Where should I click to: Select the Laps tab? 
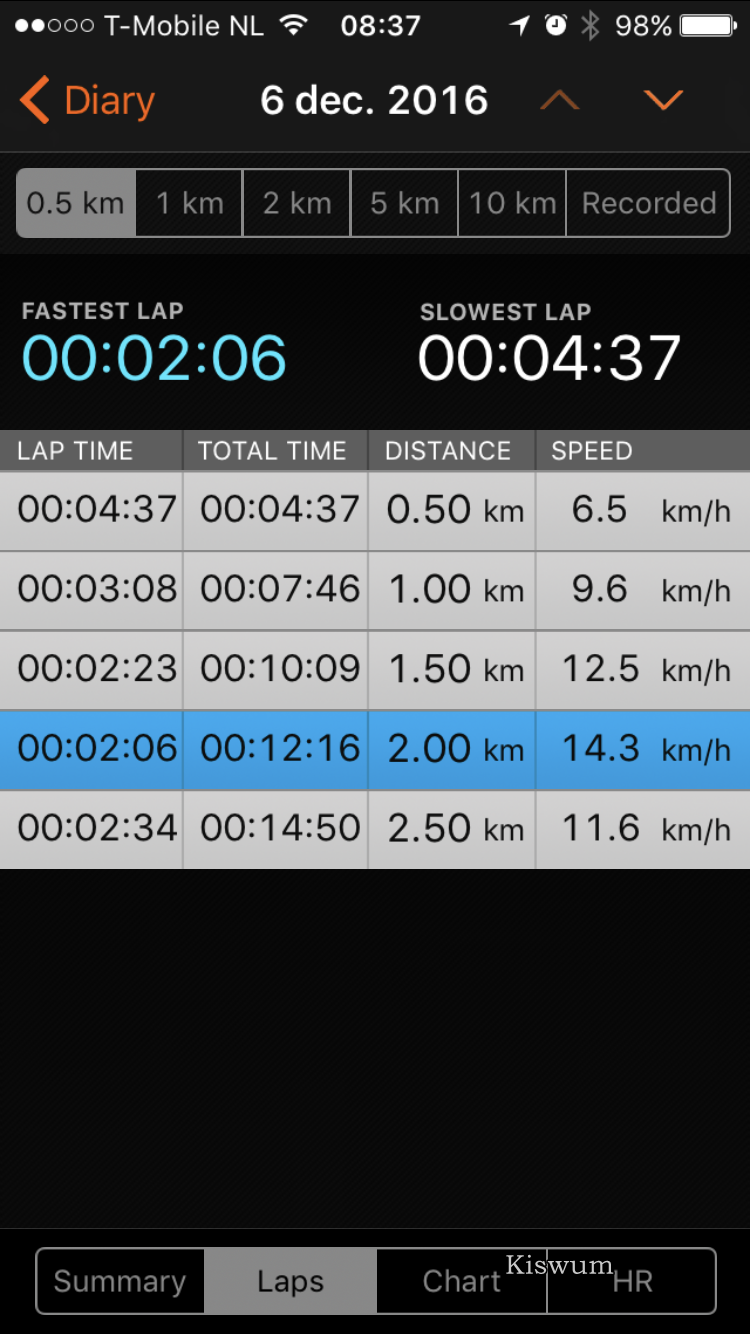pyautogui.click(x=290, y=1281)
